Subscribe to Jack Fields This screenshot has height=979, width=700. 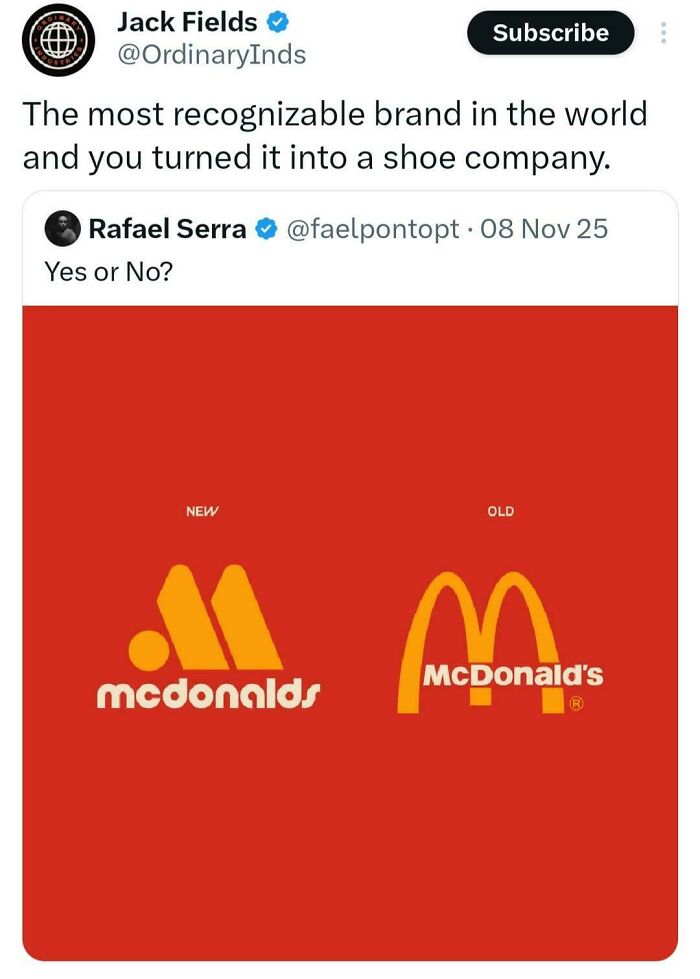(550, 33)
